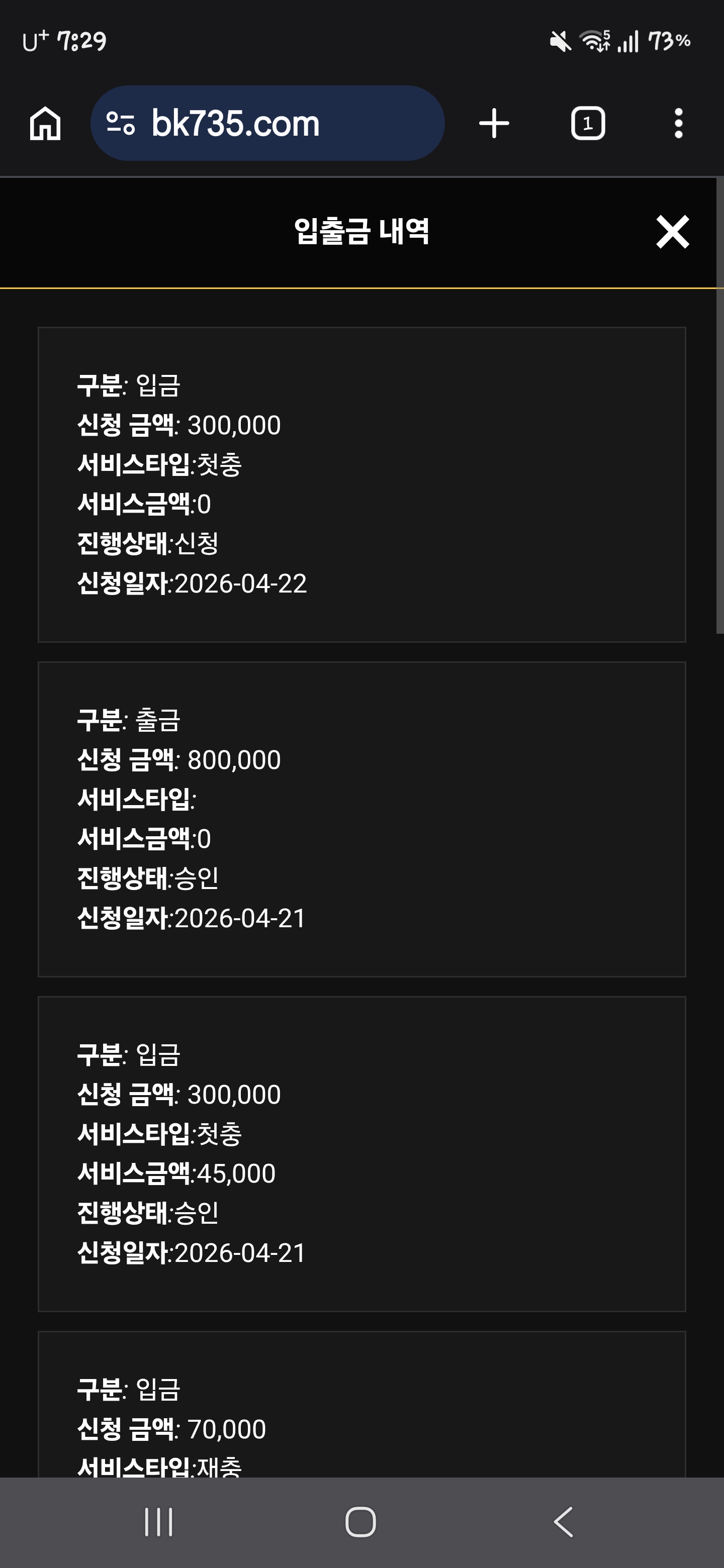The width and height of the screenshot is (724, 1568).
Task: Open the tab switcher
Action: (x=588, y=124)
